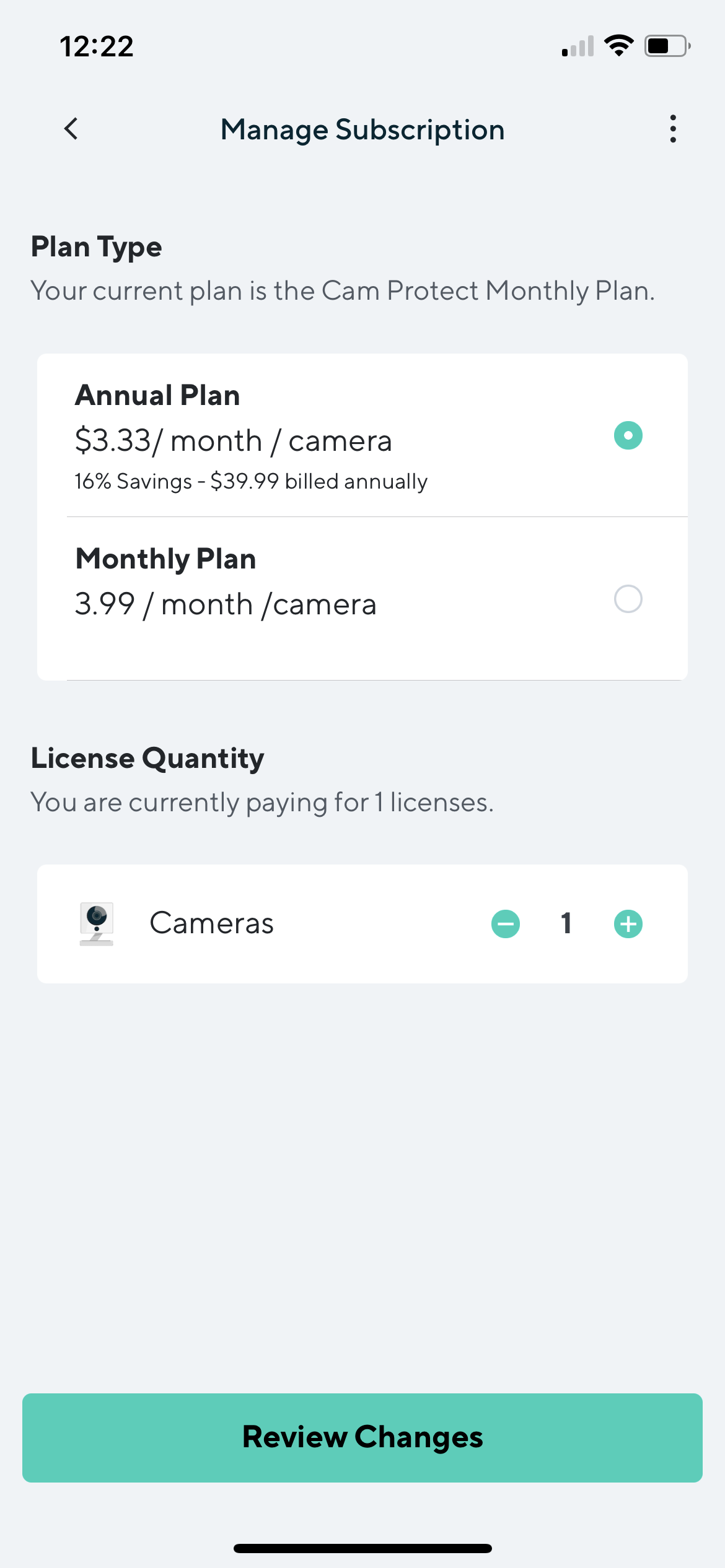
Task: Tap the Annual Plan savings text link
Action: (250, 480)
